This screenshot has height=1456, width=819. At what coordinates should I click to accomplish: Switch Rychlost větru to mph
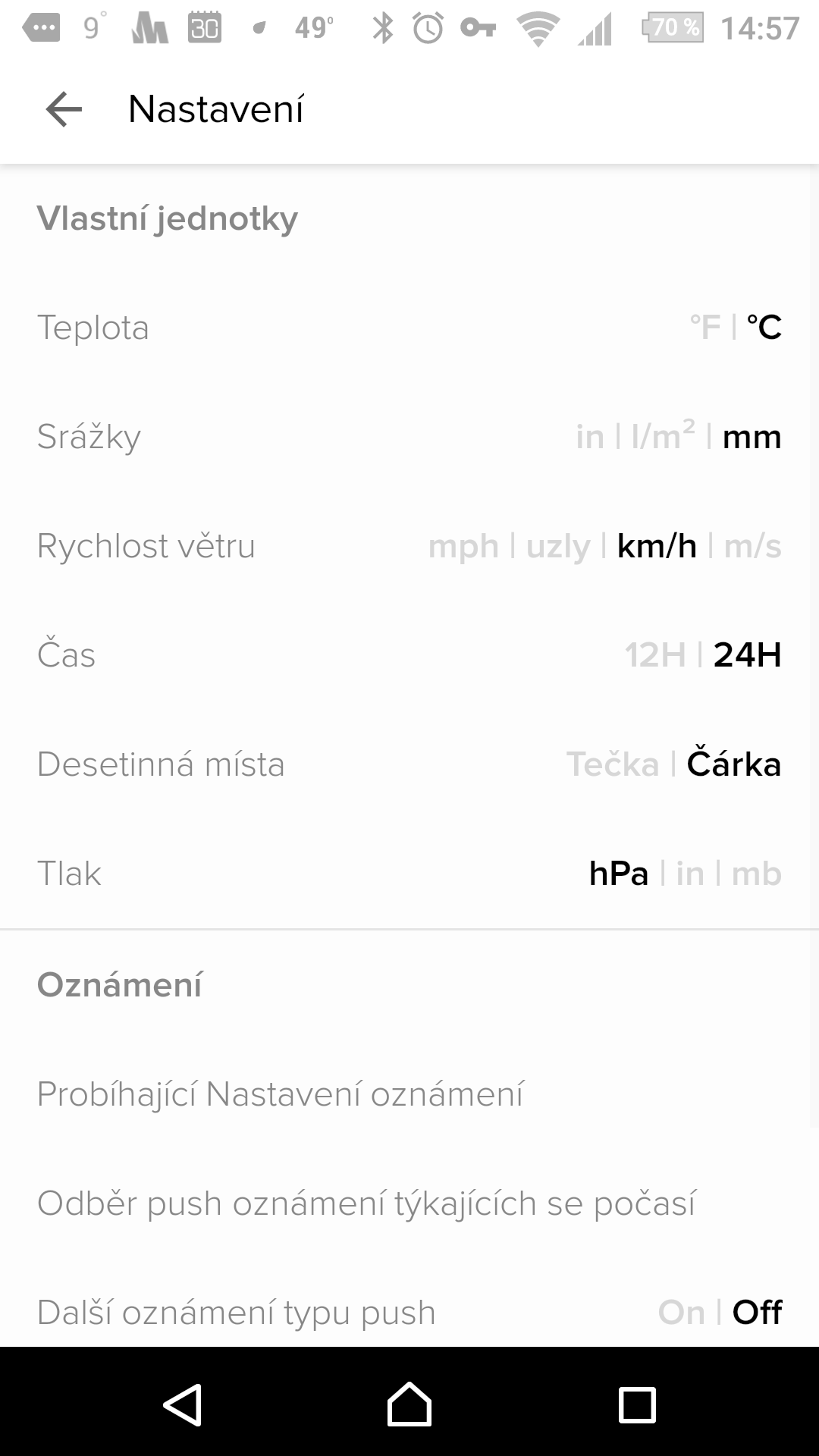point(463,547)
